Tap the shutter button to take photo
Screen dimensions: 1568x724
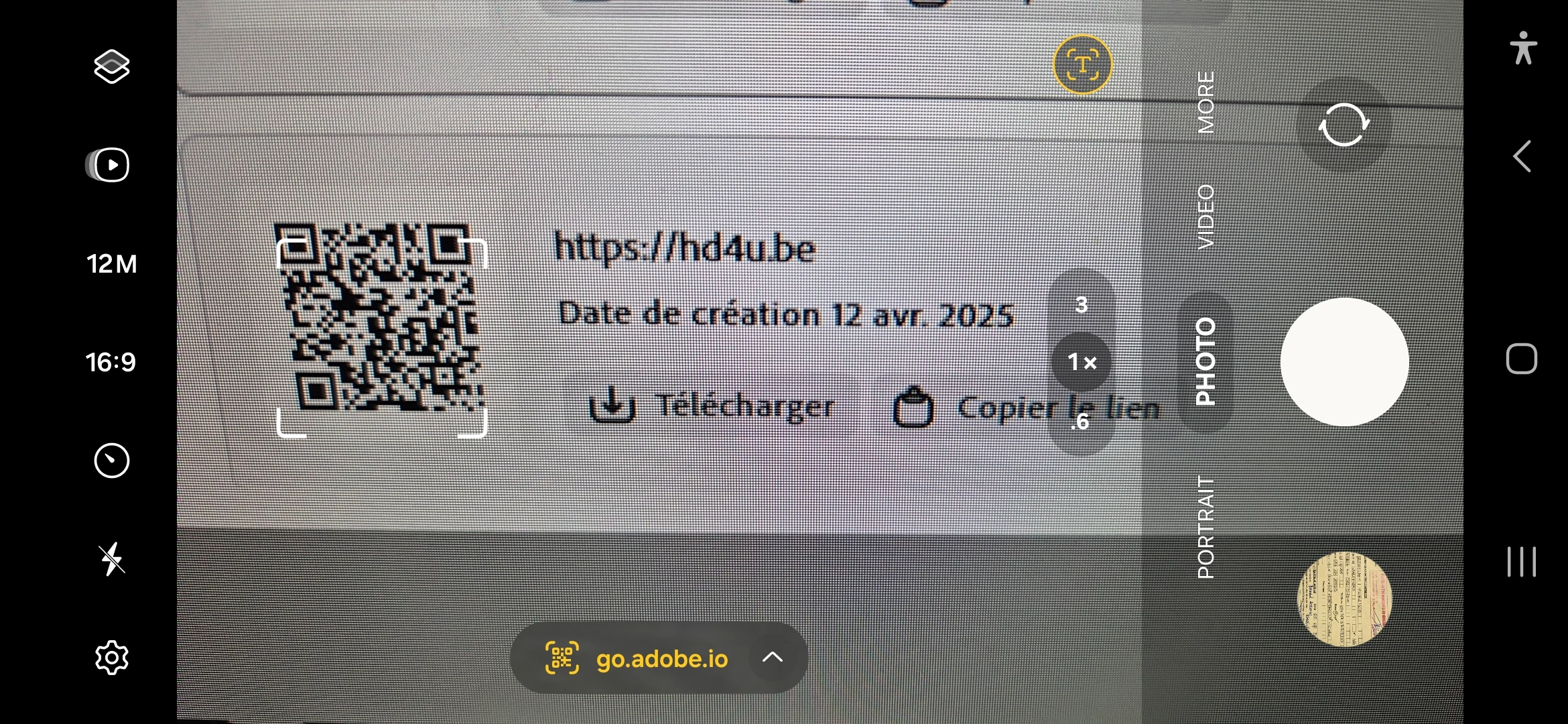point(1344,362)
